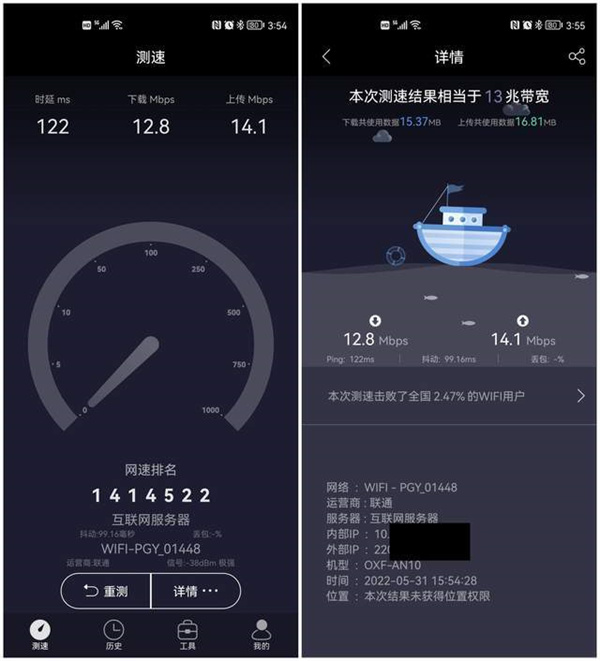
Task: Select the 测速 speed test tab
Action: point(38,635)
